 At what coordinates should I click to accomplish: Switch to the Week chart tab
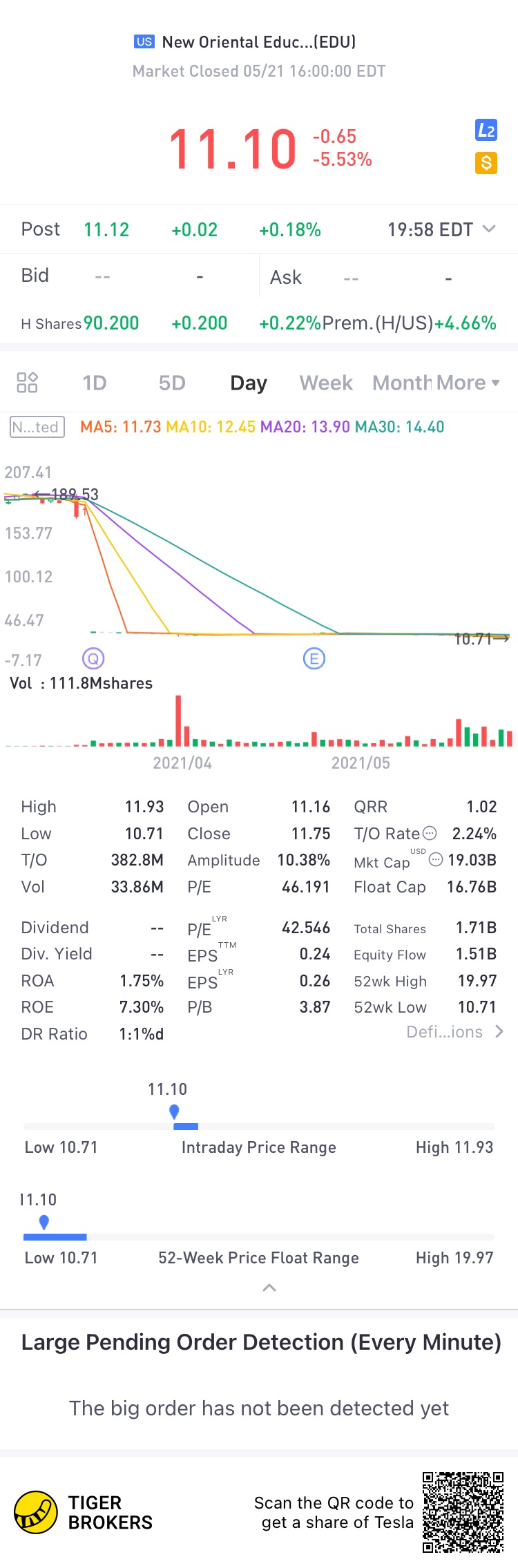pos(326,383)
